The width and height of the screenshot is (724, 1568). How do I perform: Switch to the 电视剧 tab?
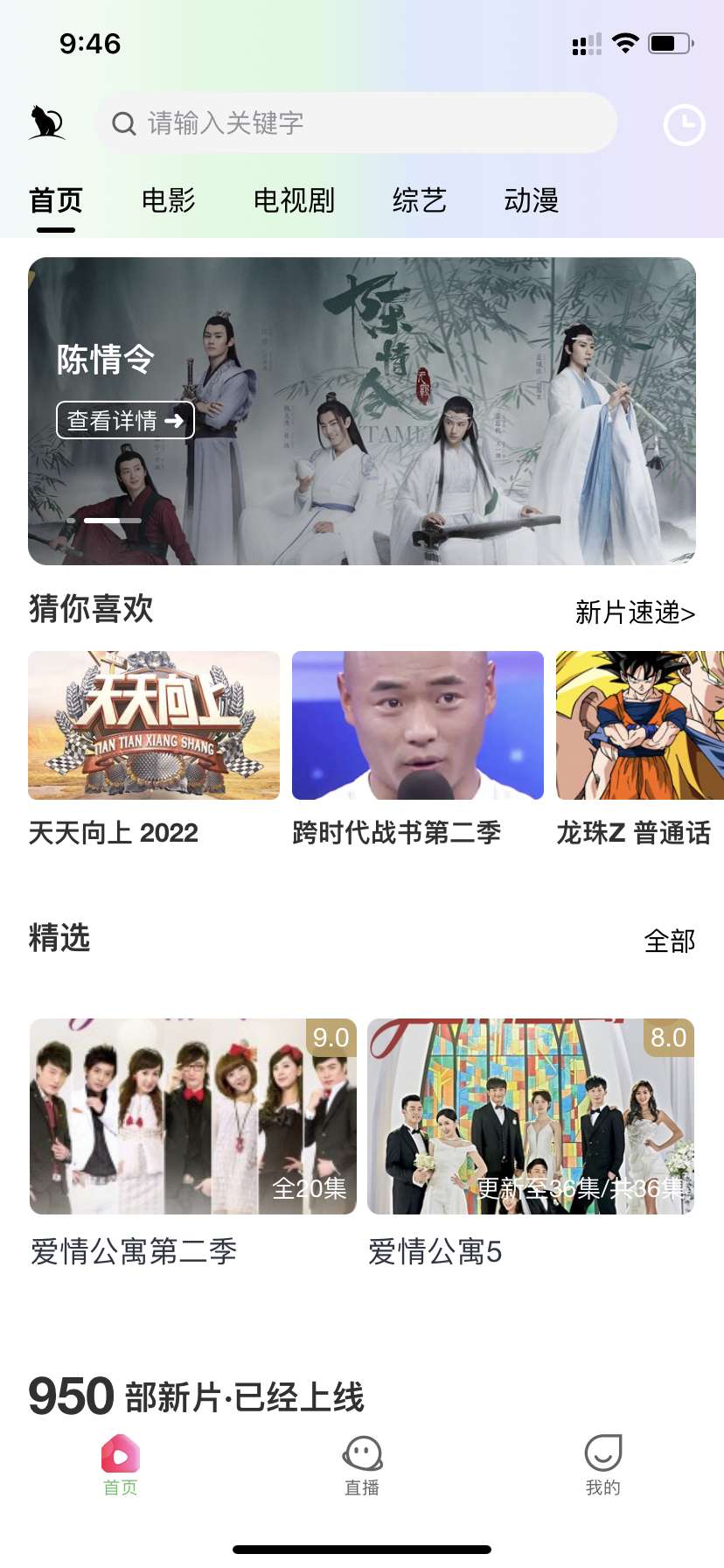tap(294, 200)
